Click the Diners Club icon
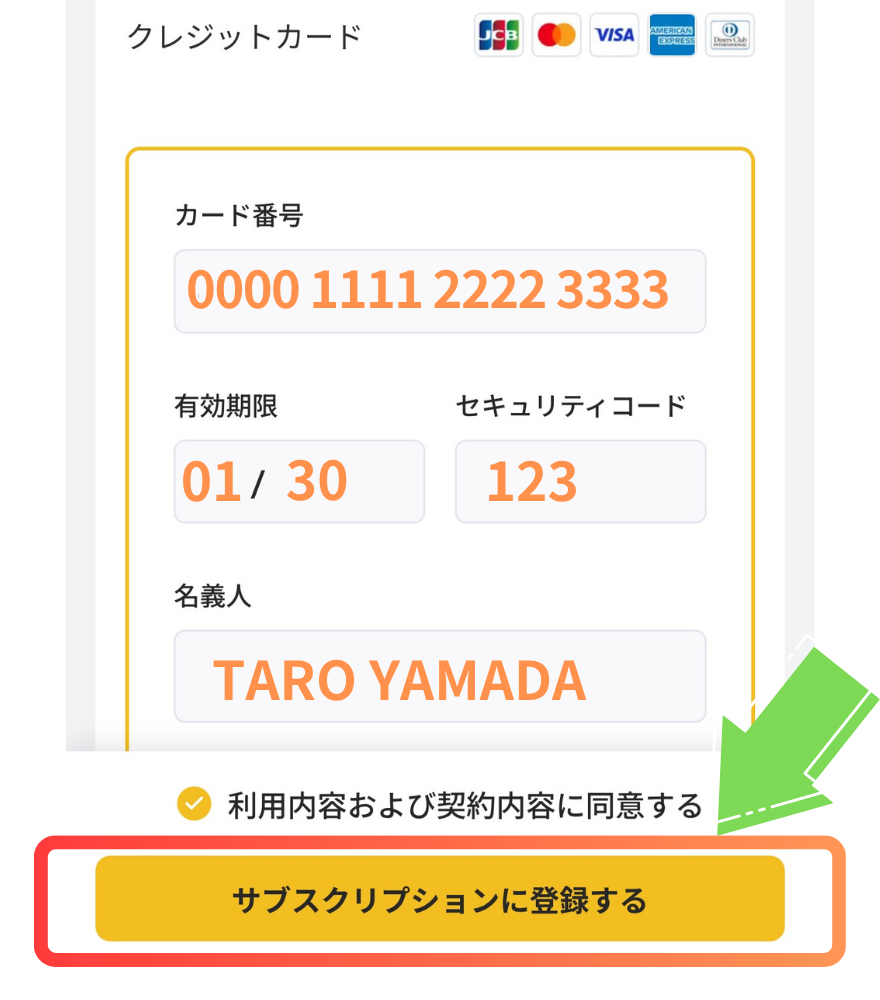 729,35
